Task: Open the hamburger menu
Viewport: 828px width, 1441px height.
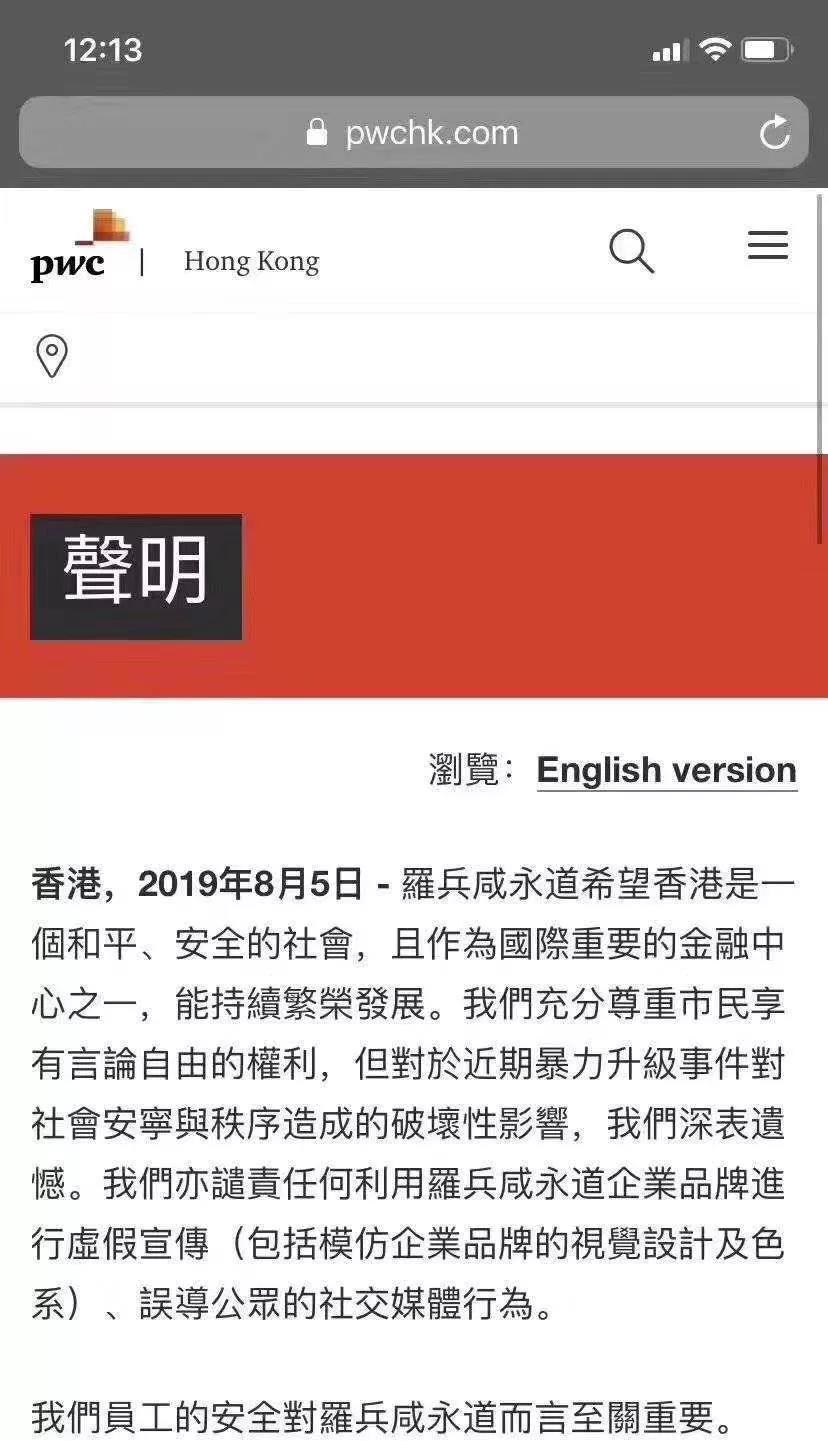Action: tap(767, 246)
